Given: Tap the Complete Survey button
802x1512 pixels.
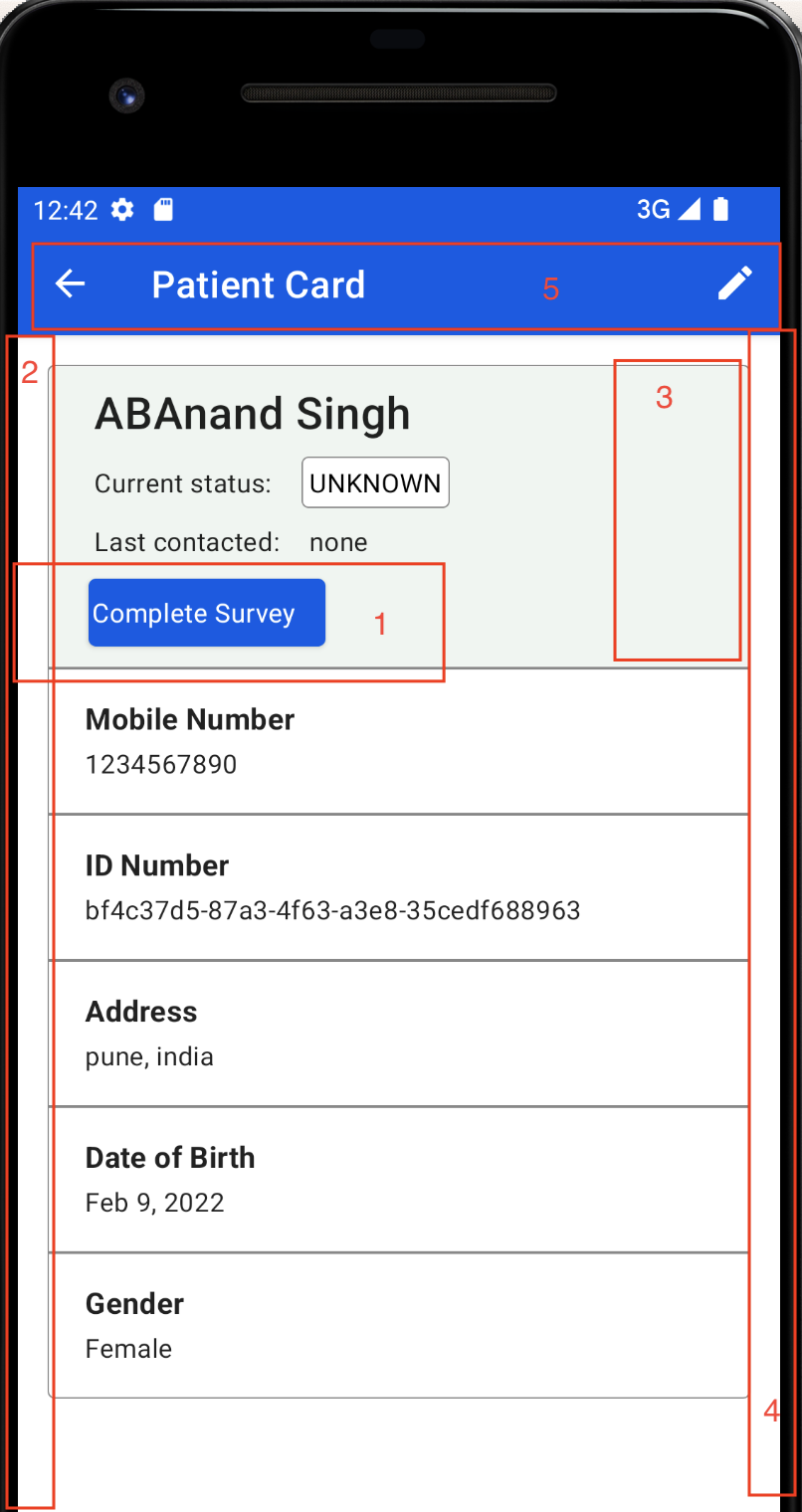Looking at the screenshot, I should (207, 614).
